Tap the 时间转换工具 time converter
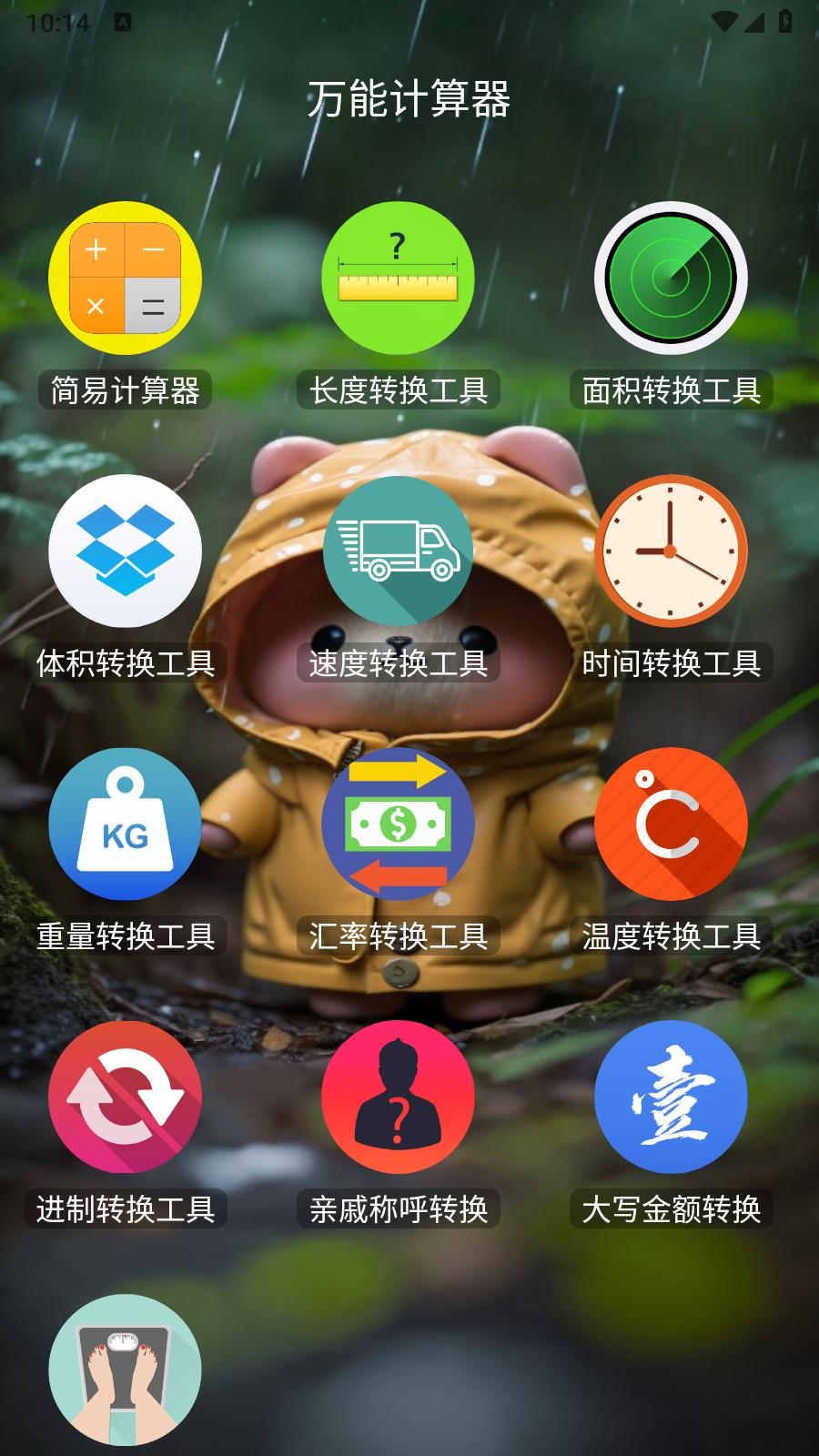The height and width of the screenshot is (1456, 819). click(671, 551)
